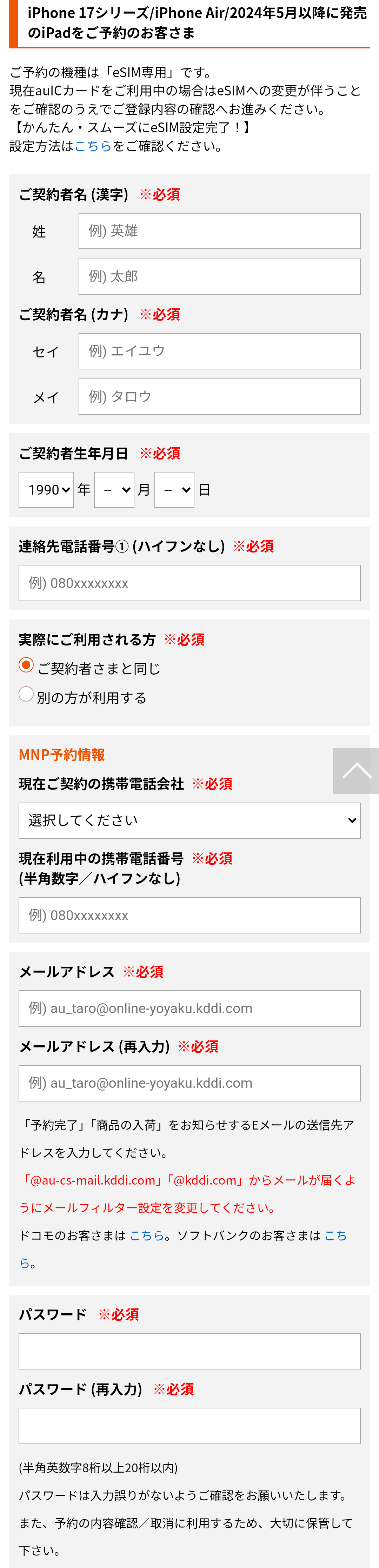This screenshot has width=379, height=1568.
Task: Focus the メールアドレス input field
Action: (x=189, y=1009)
